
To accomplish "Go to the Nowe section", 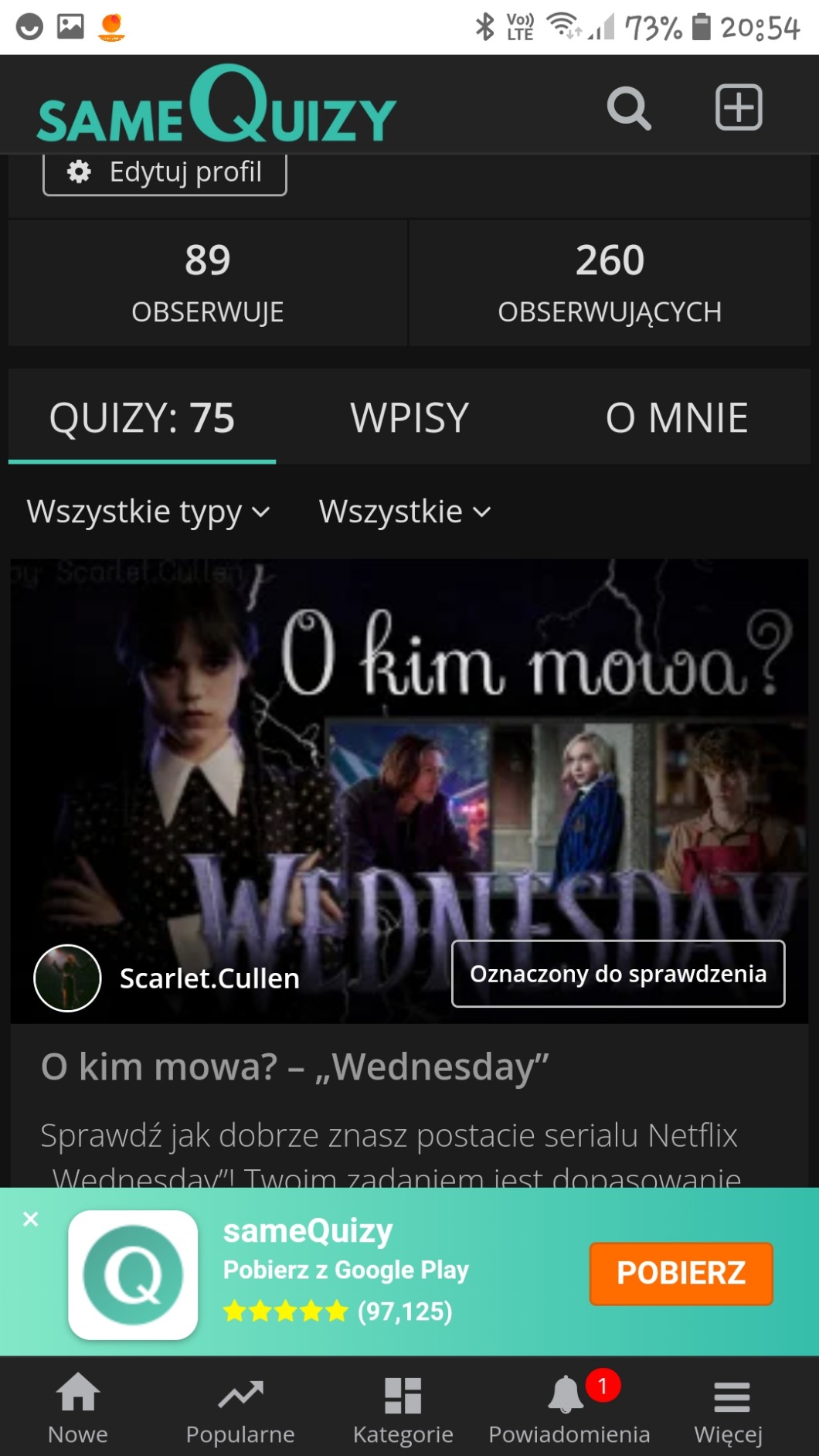I will pos(78,1408).
